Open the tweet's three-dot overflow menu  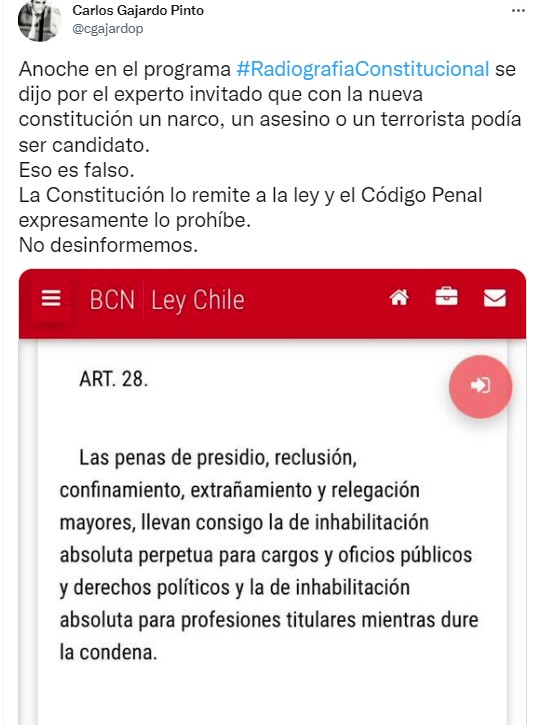[x=518, y=11]
